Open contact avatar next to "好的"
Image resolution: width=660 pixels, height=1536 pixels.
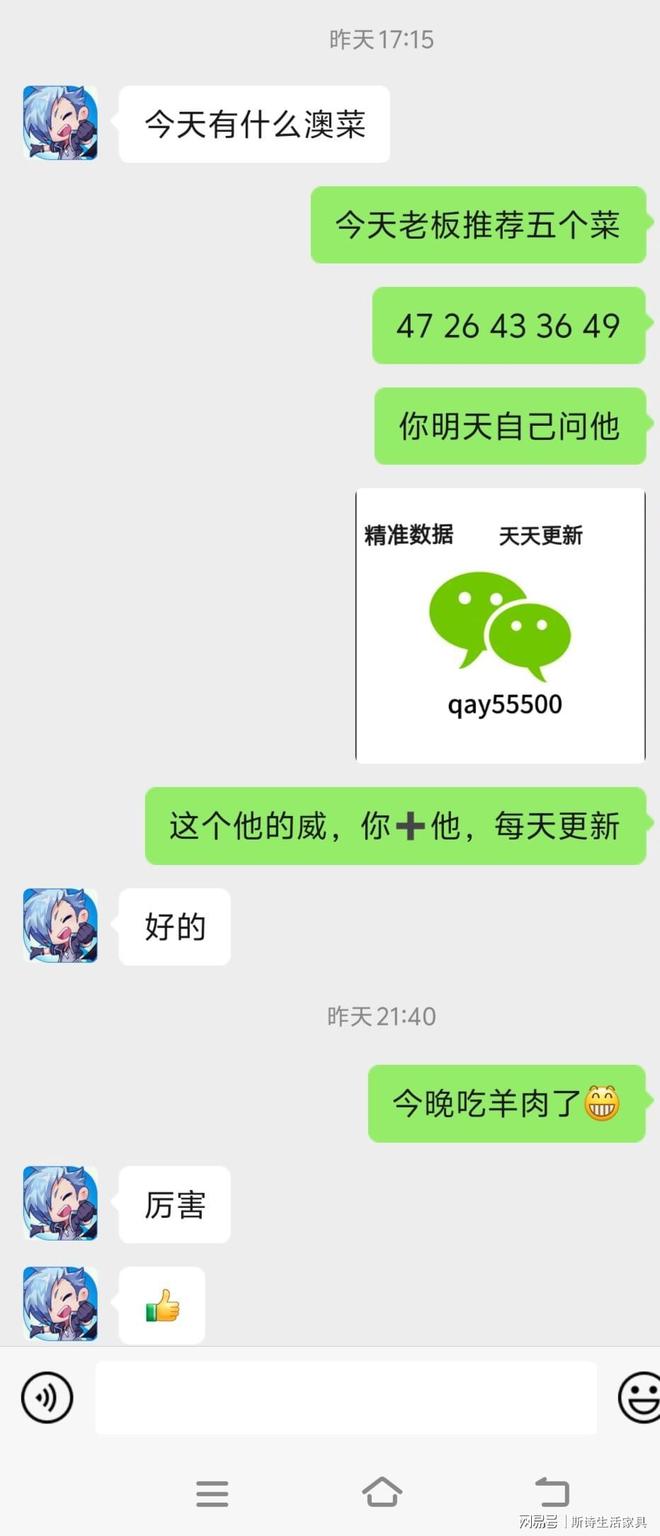click(x=60, y=926)
